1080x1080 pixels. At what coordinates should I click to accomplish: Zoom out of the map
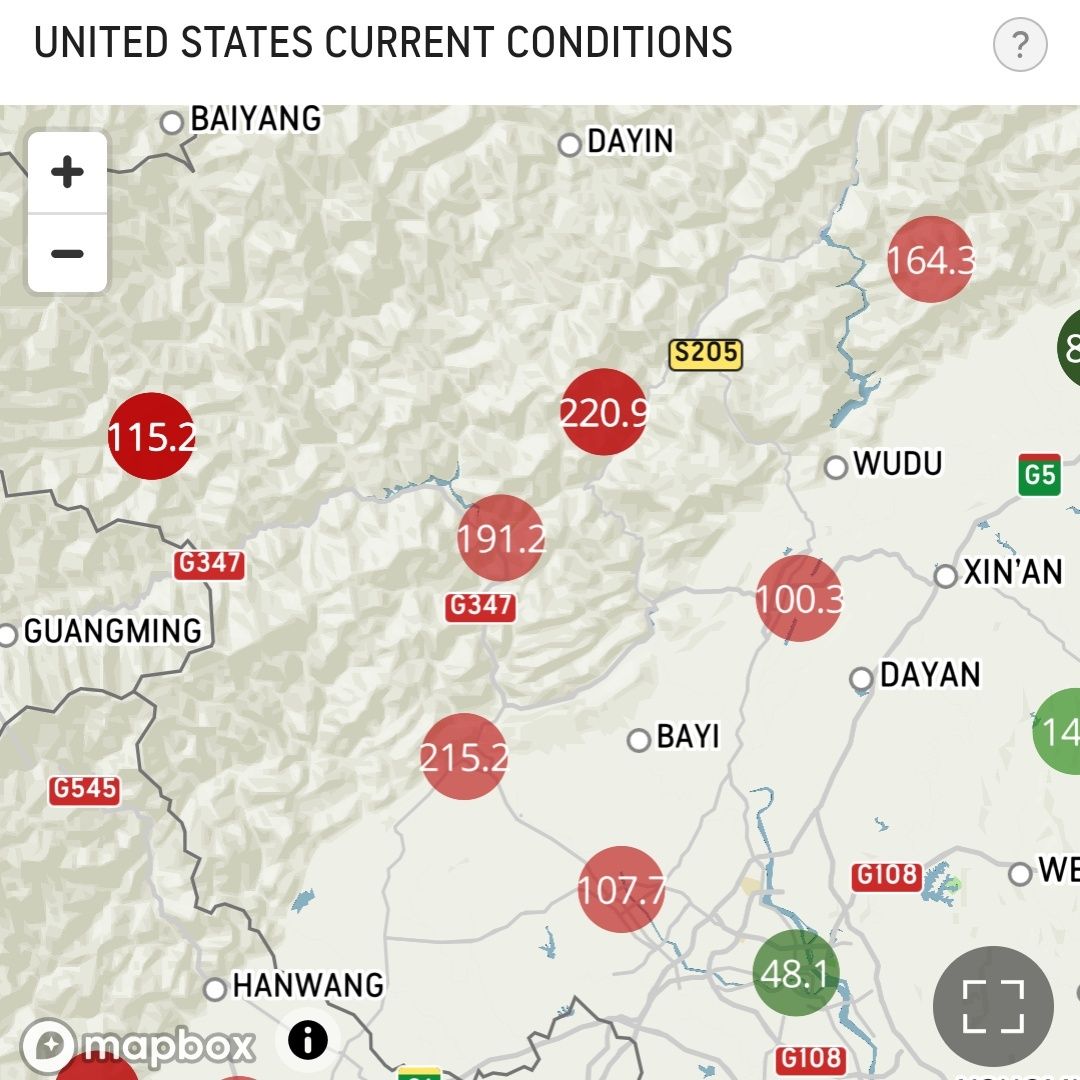tap(67, 253)
